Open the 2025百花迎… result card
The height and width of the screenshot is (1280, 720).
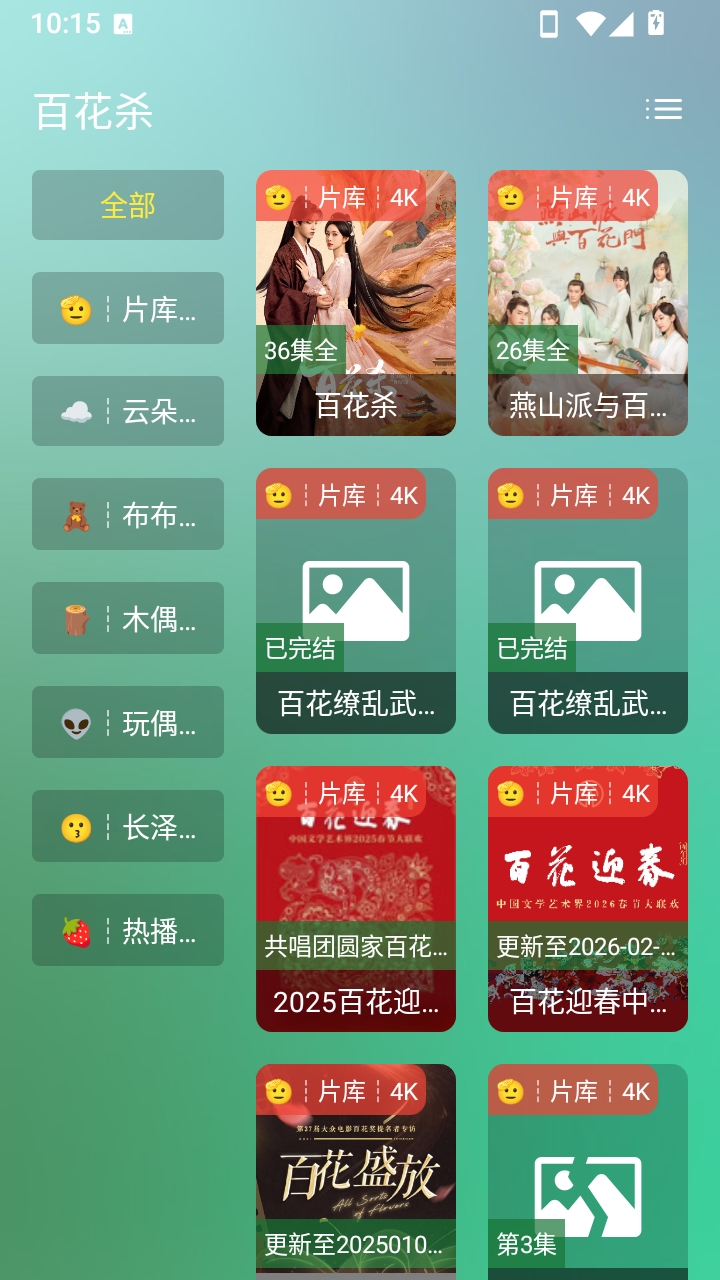pos(356,899)
